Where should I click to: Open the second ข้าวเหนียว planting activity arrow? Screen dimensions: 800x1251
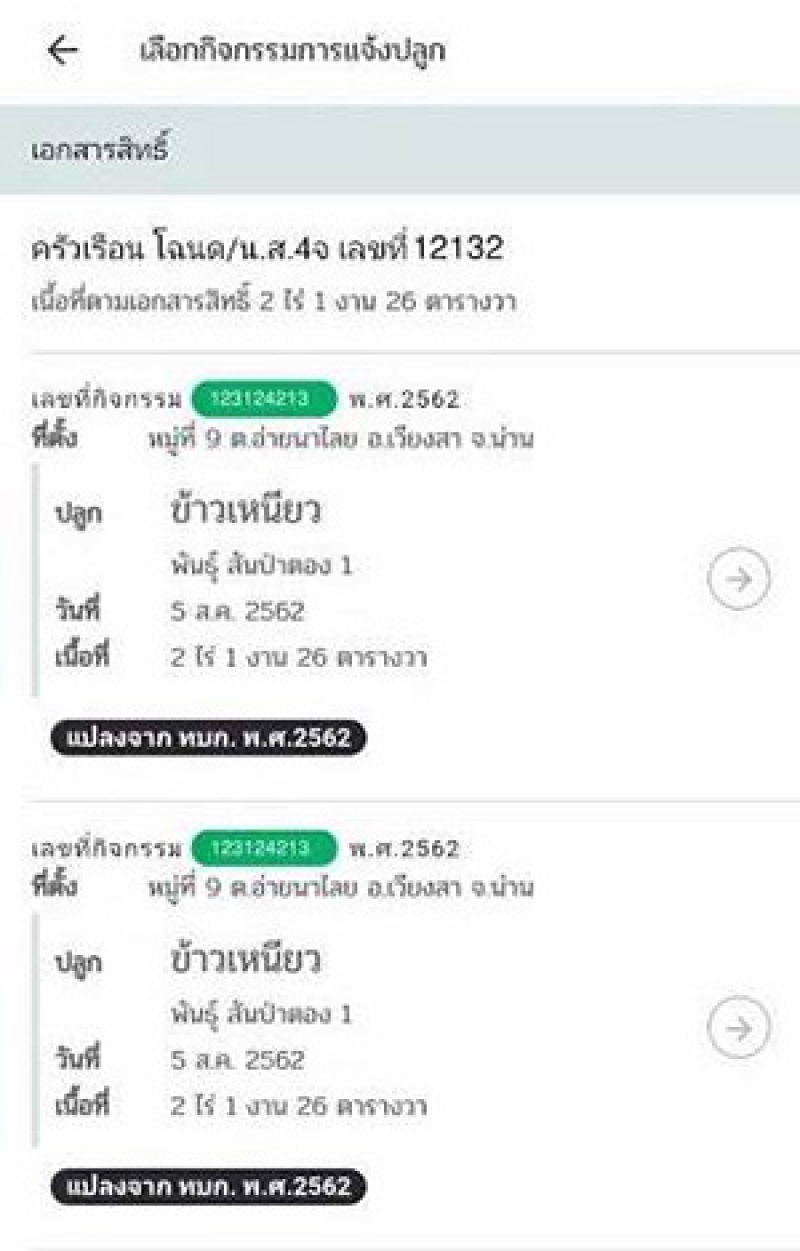coord(738,1027)
